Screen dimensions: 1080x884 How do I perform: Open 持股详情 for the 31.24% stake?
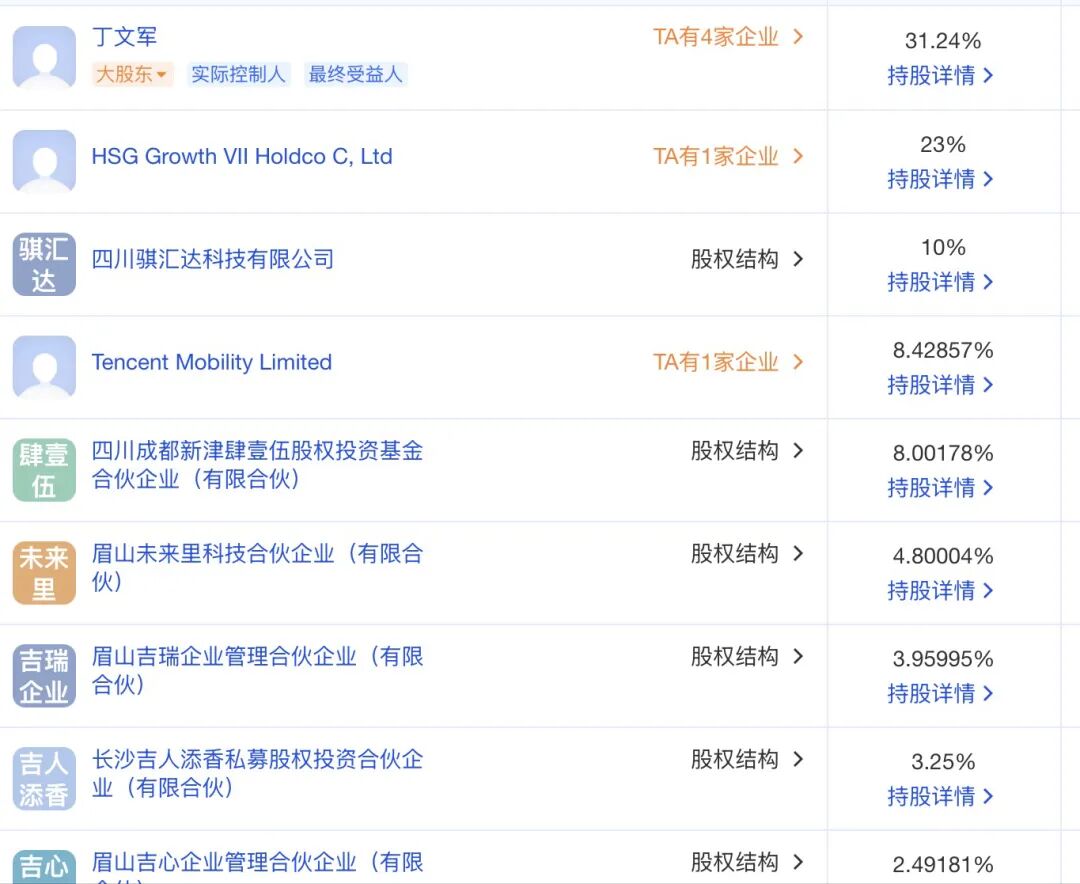click(940, 75)
